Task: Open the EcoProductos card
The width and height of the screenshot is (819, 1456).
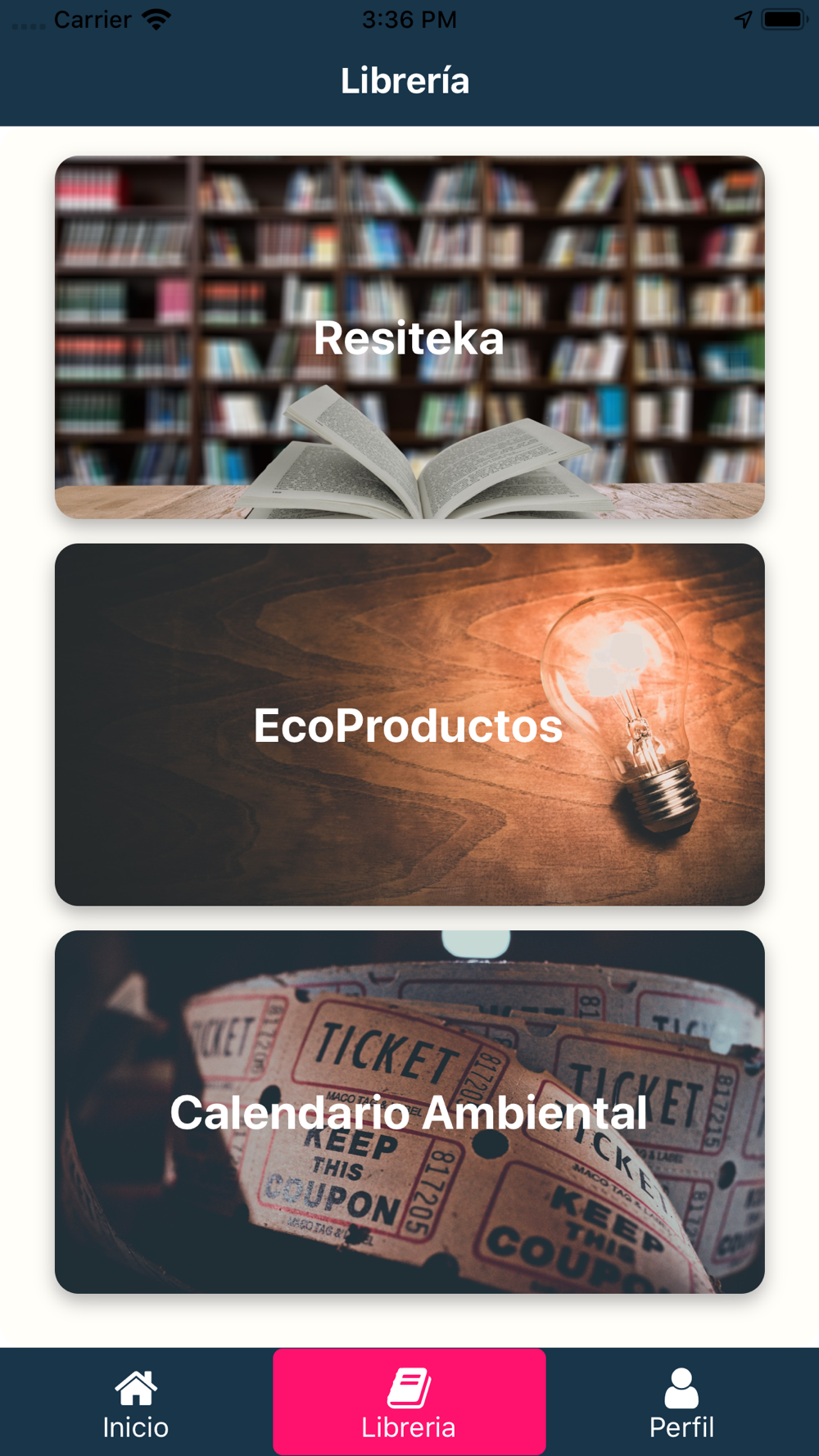Action: (x=409, y=725)
